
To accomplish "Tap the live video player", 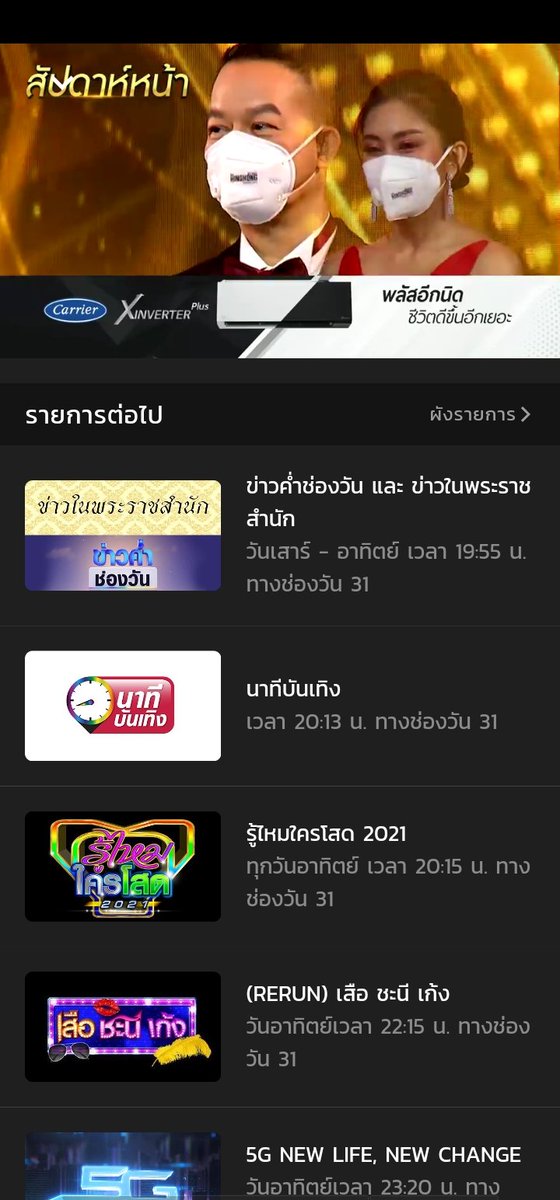I will [280, 200].
